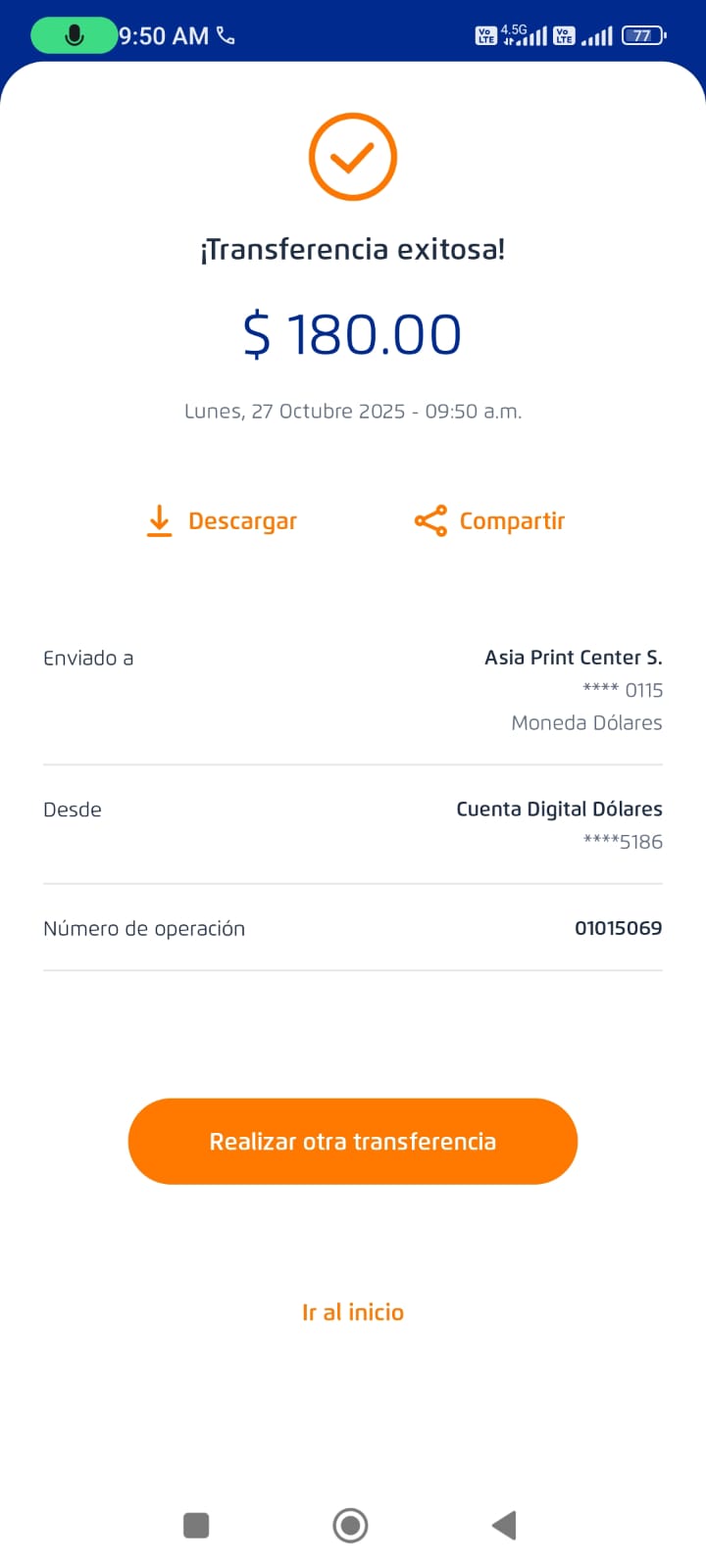The height and width of the screenshot is (1568, 706).
Task: Go to home with Ir al inicio
Action: [x=353, y=1312]
